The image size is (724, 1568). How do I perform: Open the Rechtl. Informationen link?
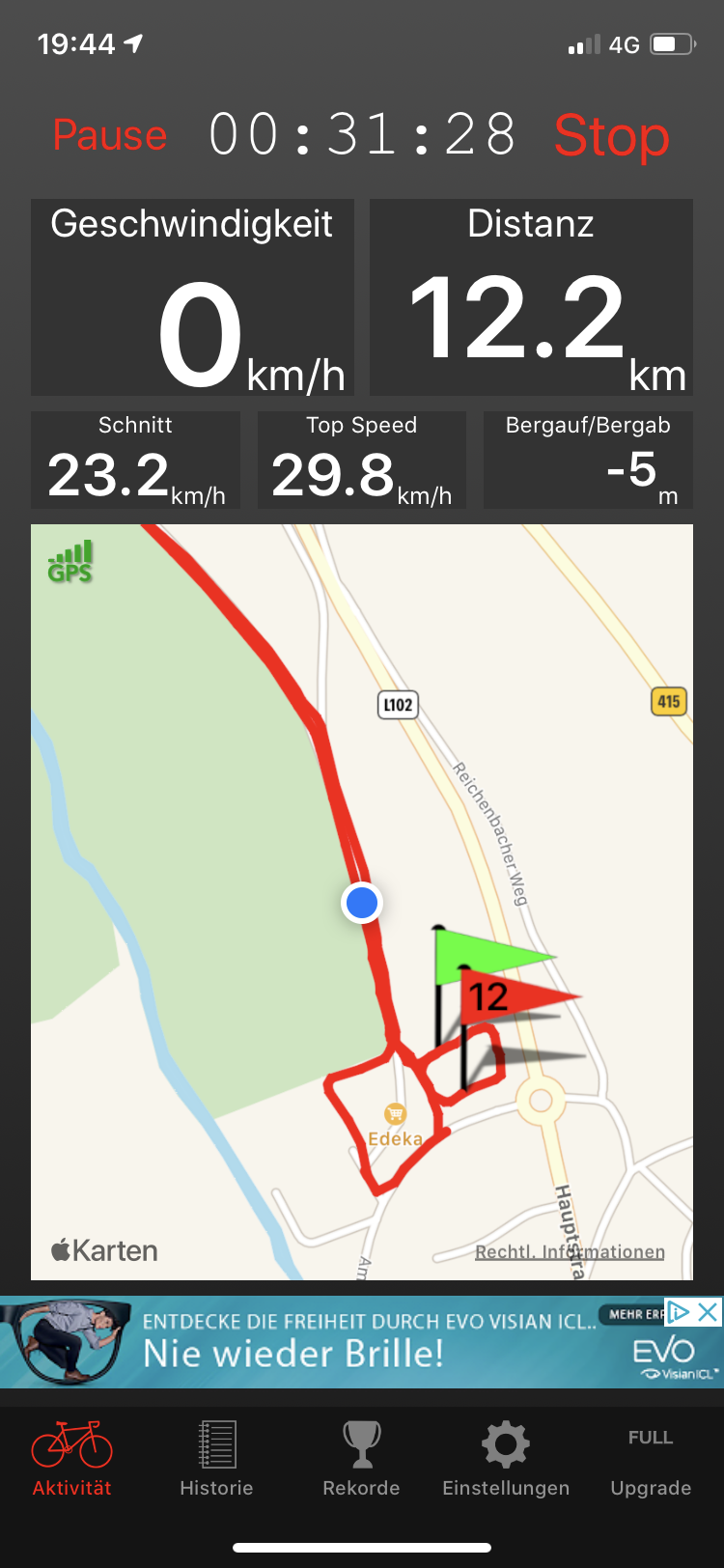coord(570,1252)
